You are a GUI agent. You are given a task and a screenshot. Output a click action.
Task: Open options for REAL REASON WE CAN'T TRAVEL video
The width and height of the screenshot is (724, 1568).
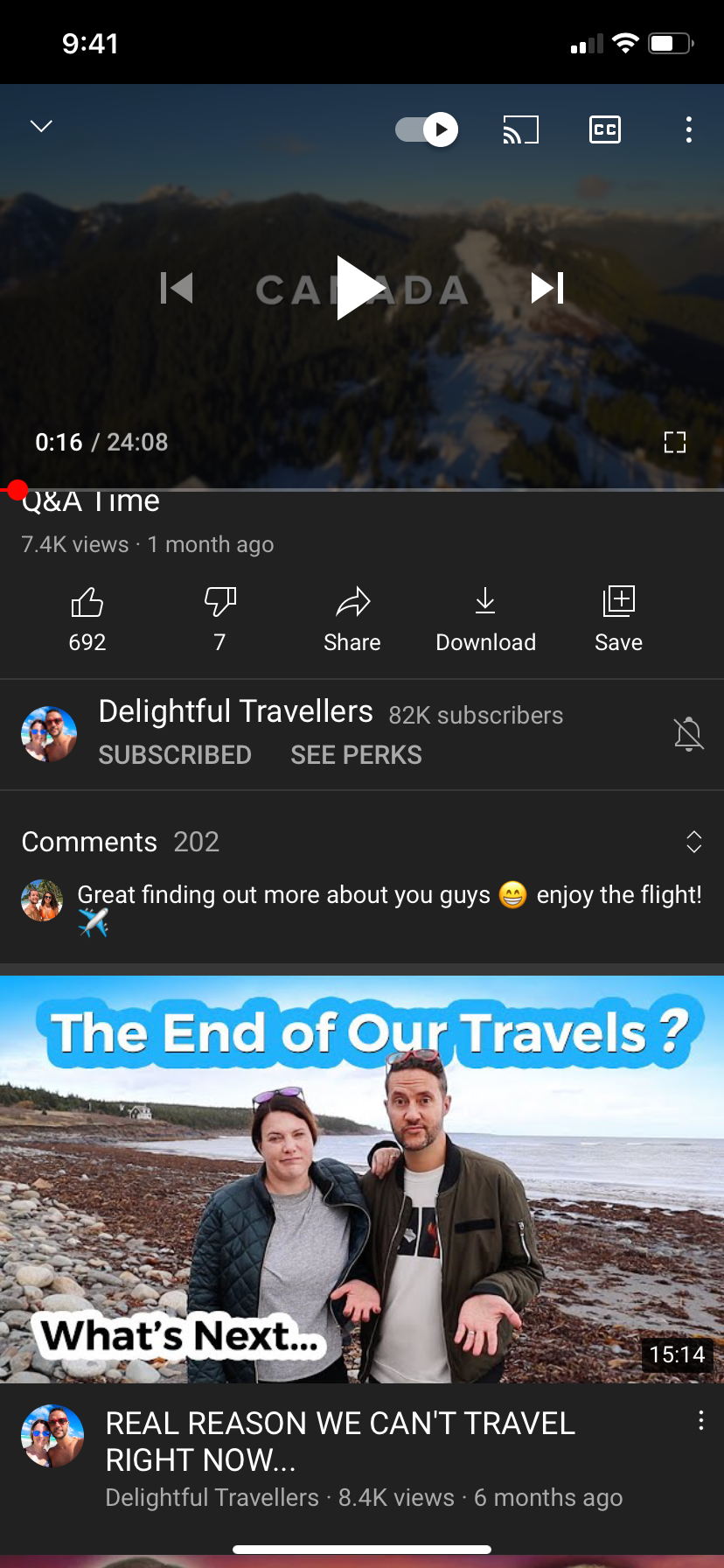point(700,1421)
